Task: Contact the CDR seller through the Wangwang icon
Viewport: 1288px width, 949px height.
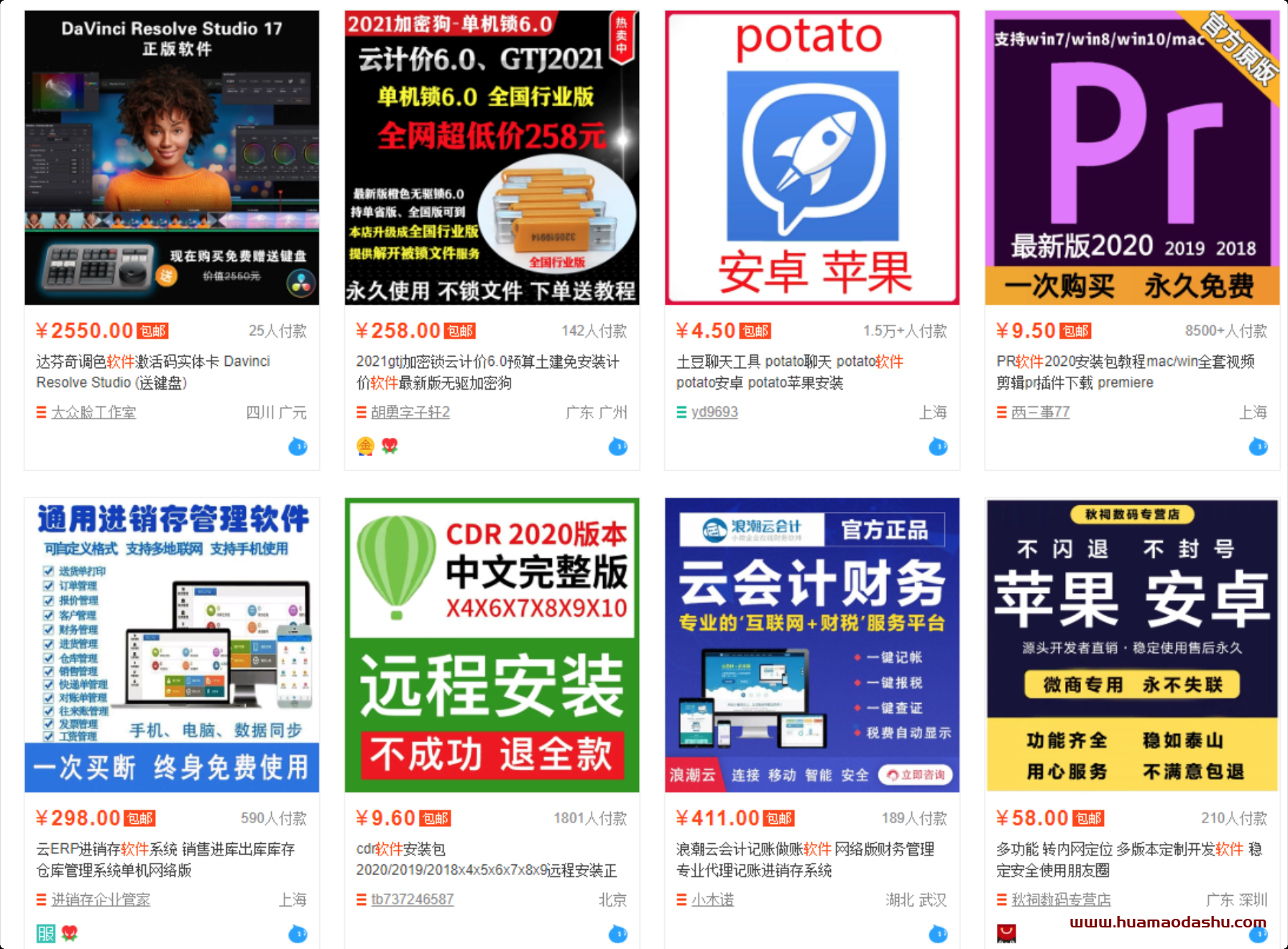Action: 617,934
